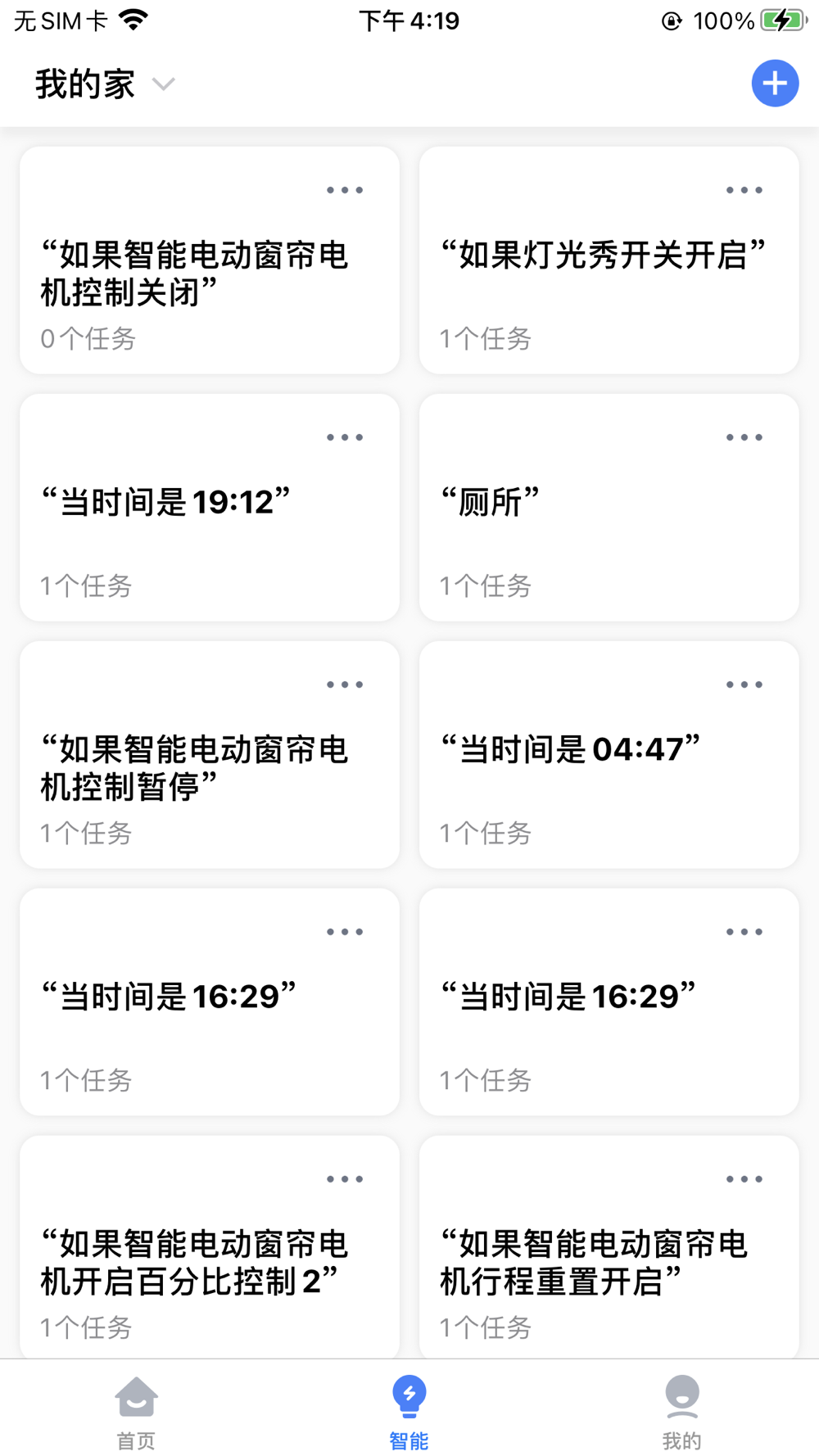Expand the 我的家 home selector
The height and width of the screenshot is (1456, 819).
tap(105, 84)
